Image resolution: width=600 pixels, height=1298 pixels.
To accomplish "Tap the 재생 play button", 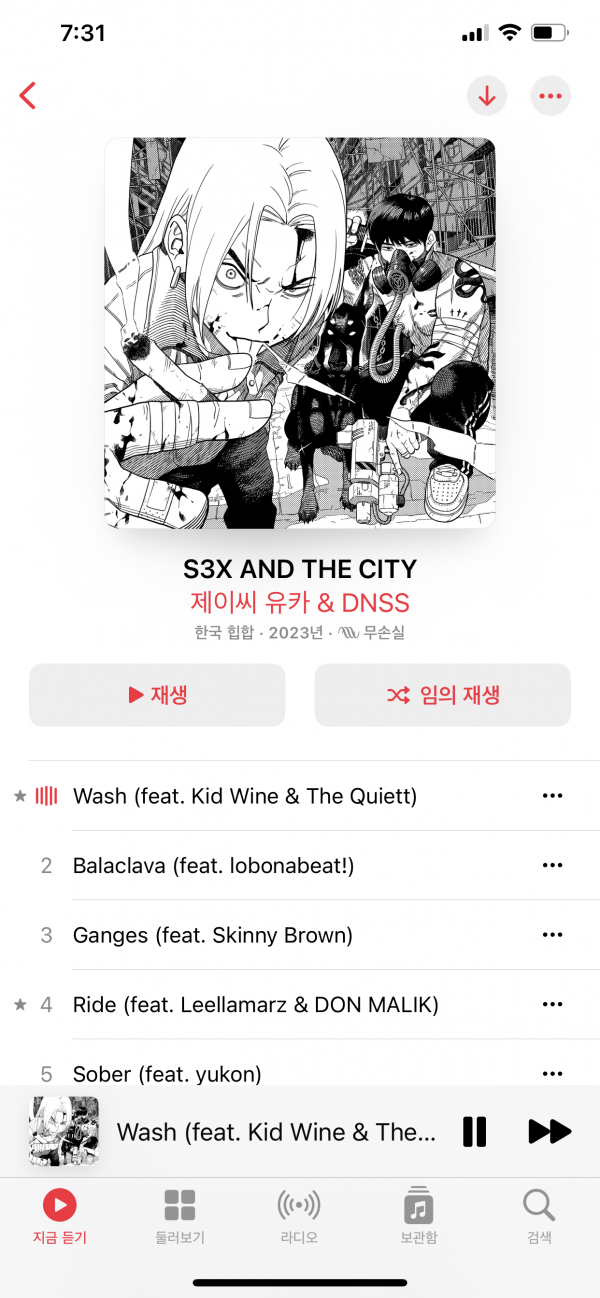I will 157,695.
